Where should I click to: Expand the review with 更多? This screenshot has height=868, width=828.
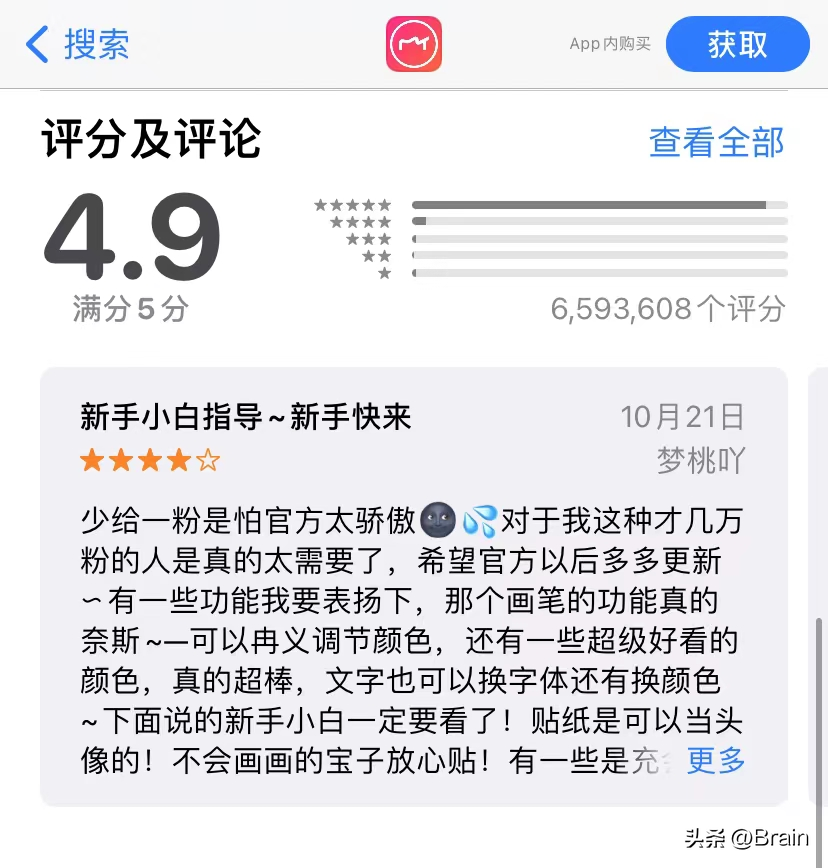[716, 760]
